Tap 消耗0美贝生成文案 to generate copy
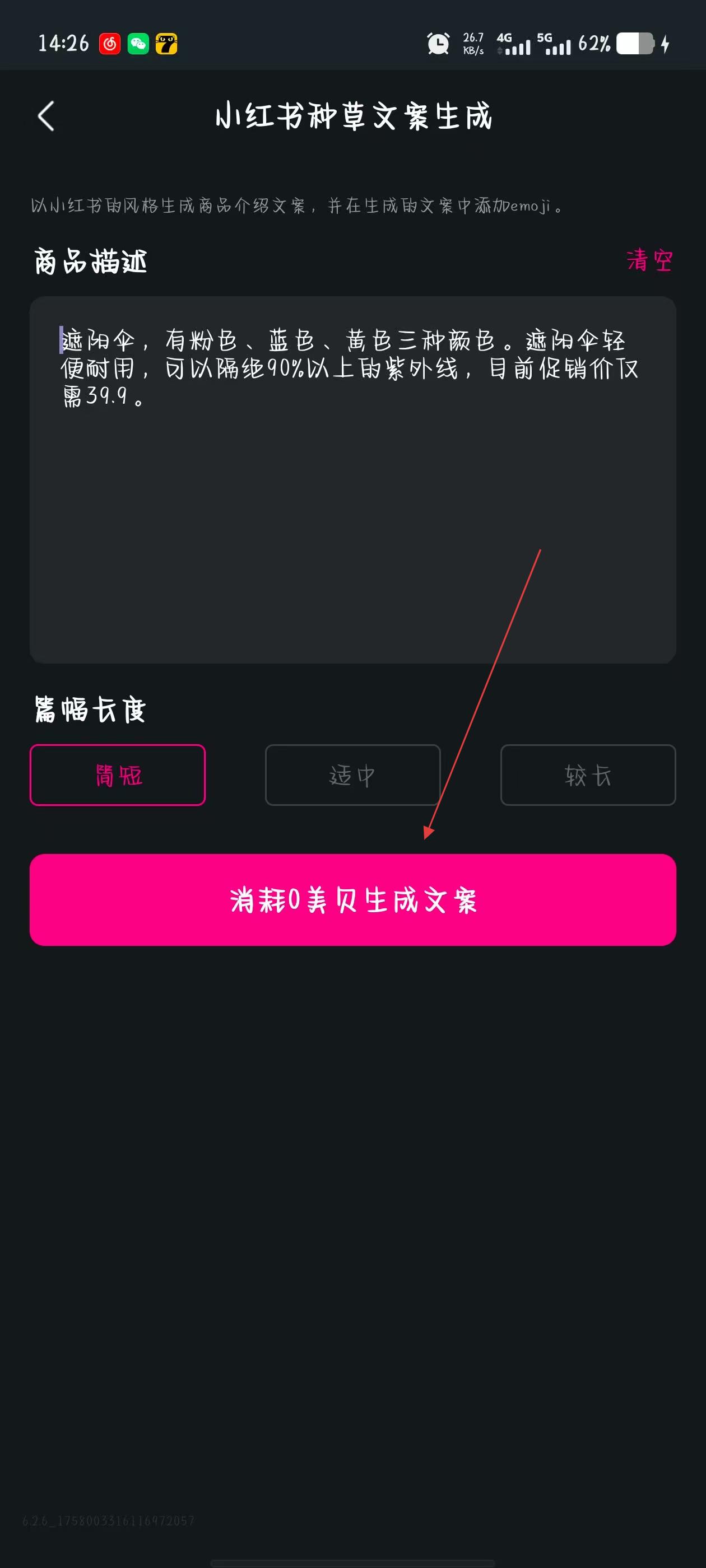The width and height of the screenshot is (706, 1568). (x=352, y=899)
